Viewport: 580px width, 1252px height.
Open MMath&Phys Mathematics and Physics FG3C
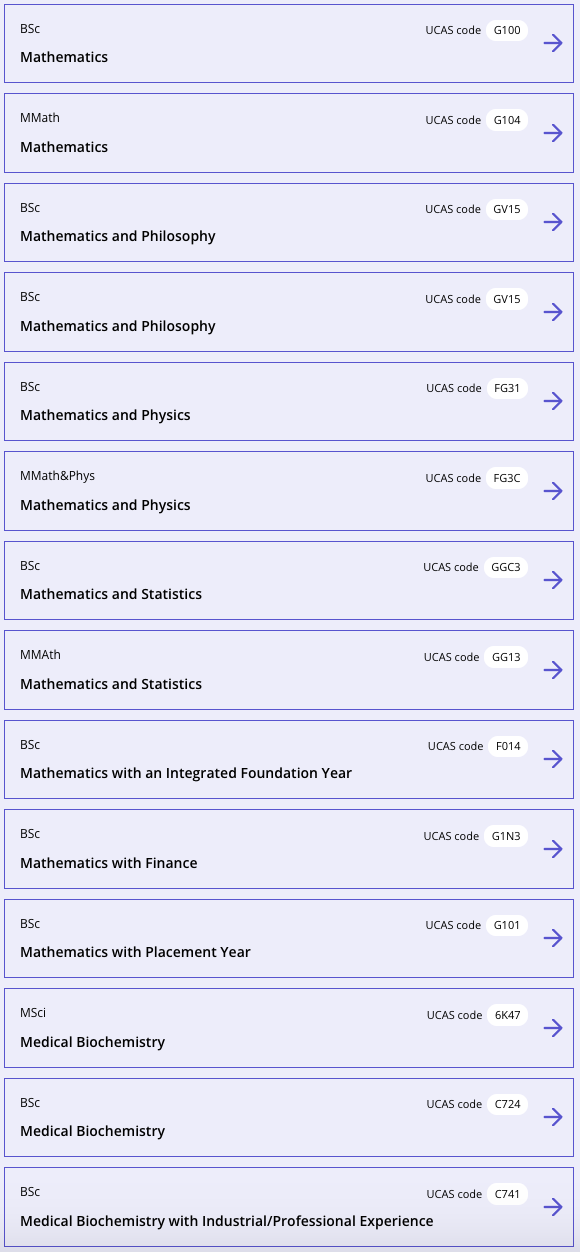pos(289,491)
